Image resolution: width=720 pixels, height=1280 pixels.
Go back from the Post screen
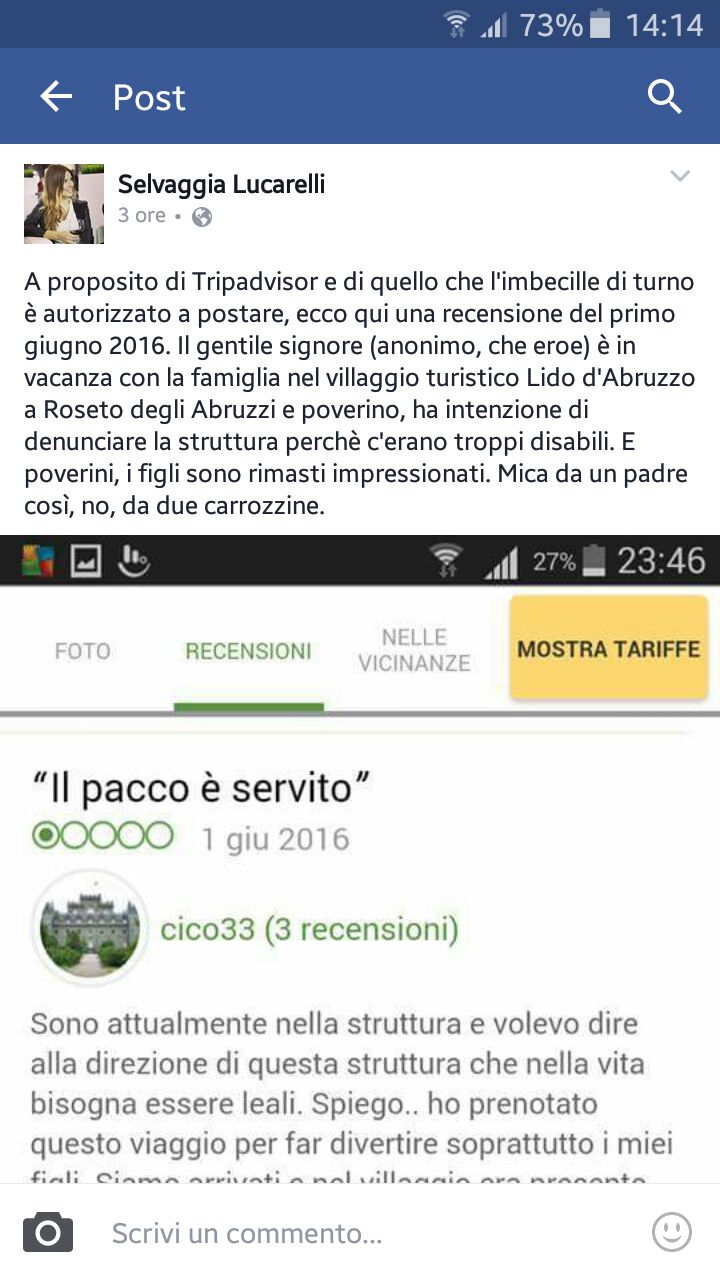pyautogui.click(x=56, y=97)
